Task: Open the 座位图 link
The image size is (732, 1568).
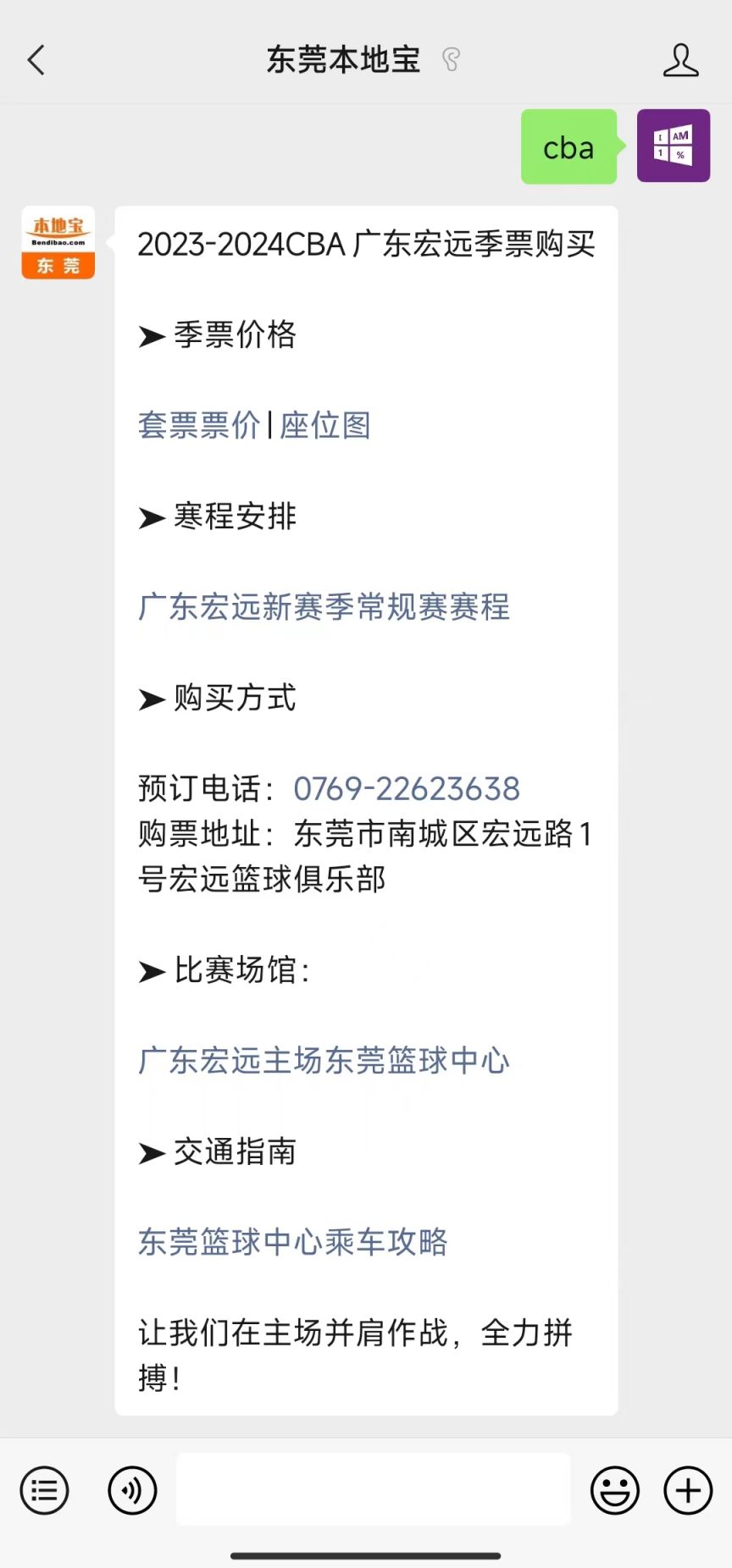Action: point(325,425)
